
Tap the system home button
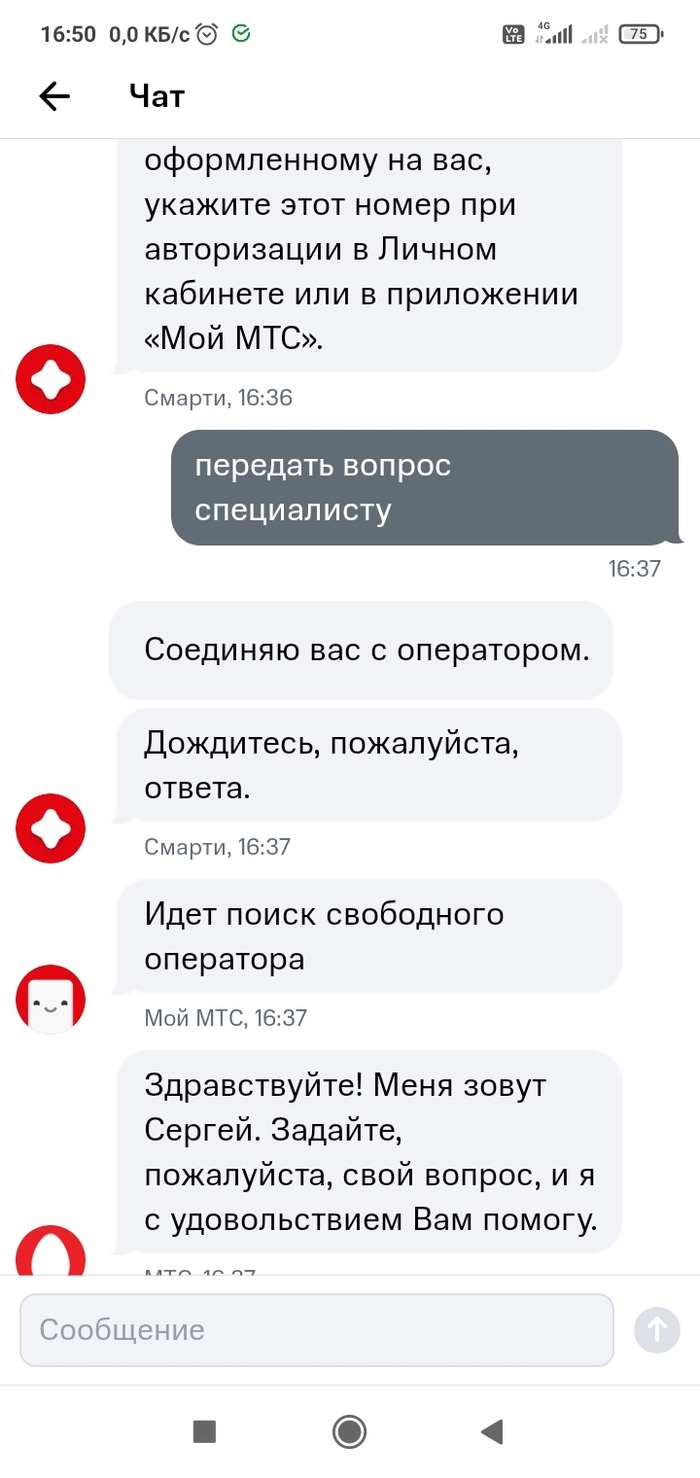tap(349, 1432)
